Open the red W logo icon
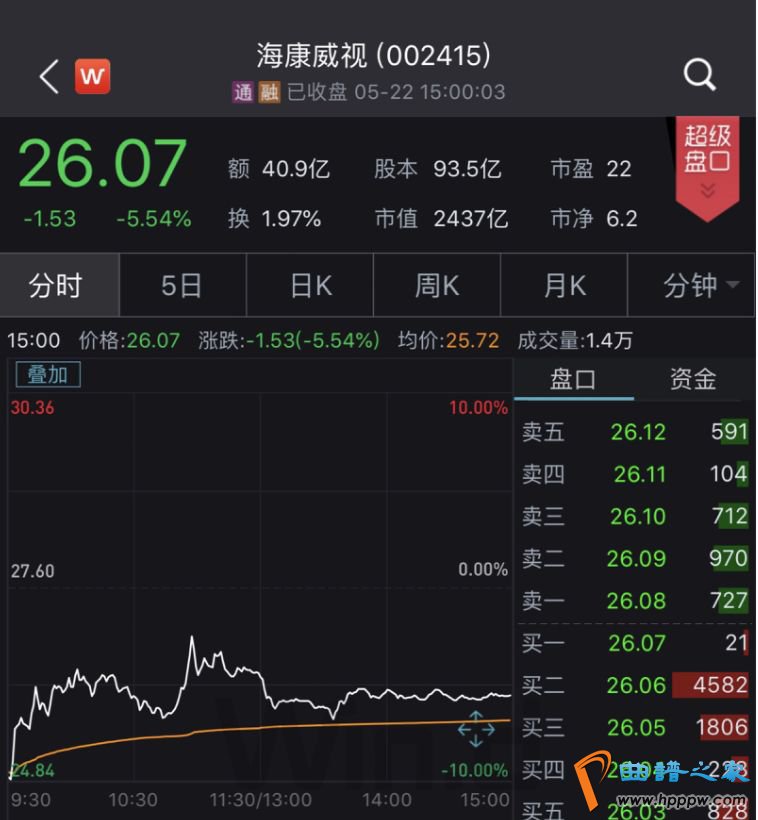The width and height of the screenshot is (758, 820). point(93,76)
